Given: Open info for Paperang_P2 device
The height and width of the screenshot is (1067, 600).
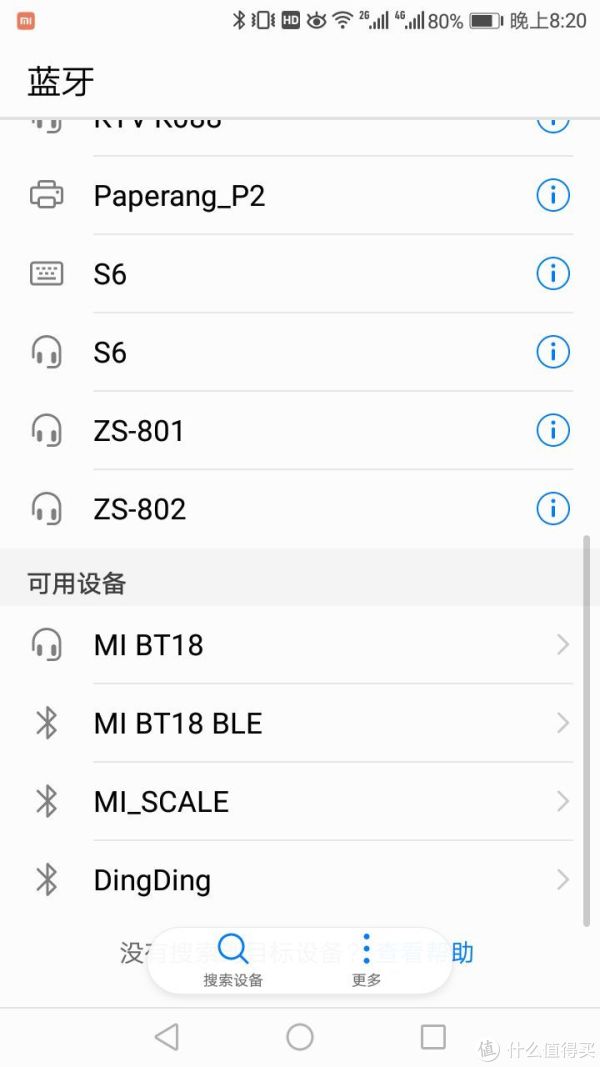Looking at the screenshot, I should 552,195.
